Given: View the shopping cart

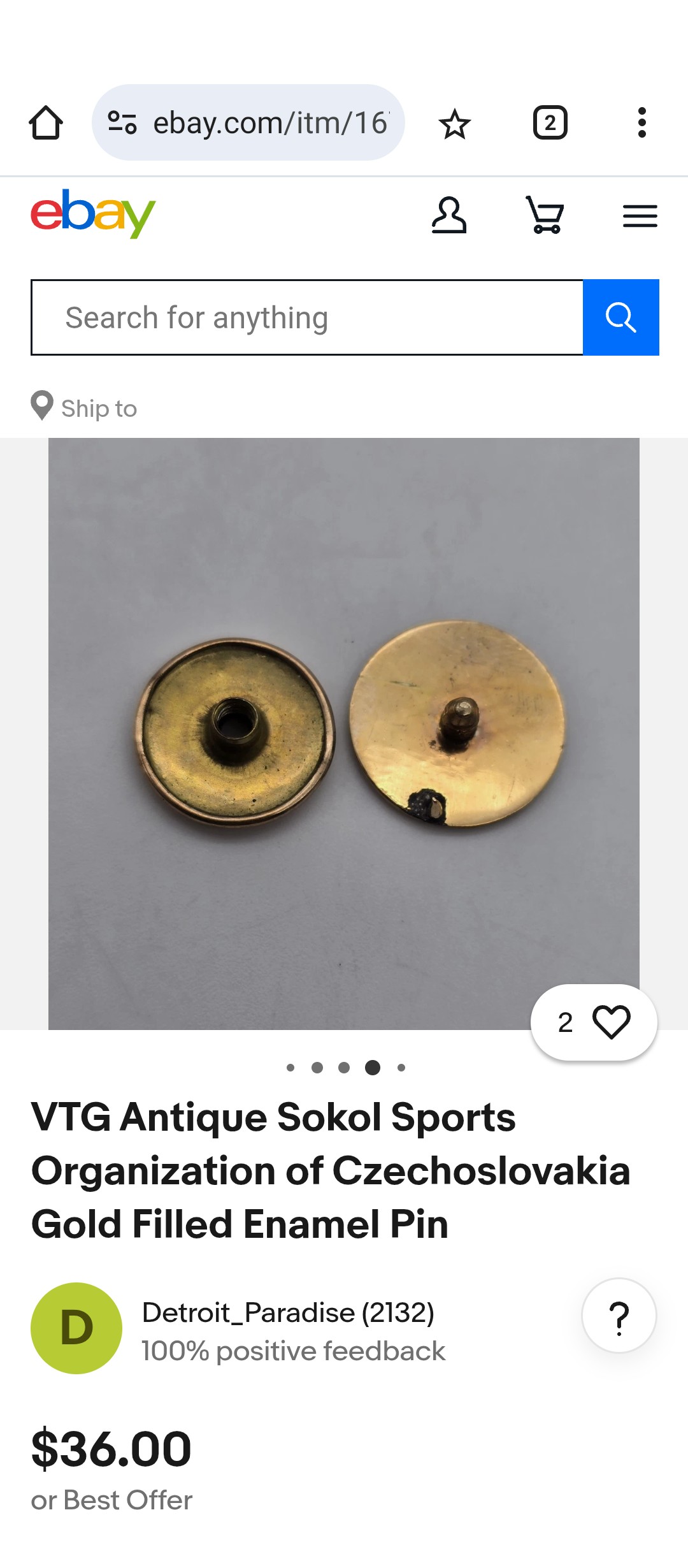Looking at the screenshot, I should pyautogui.click(x=545, y=215).
